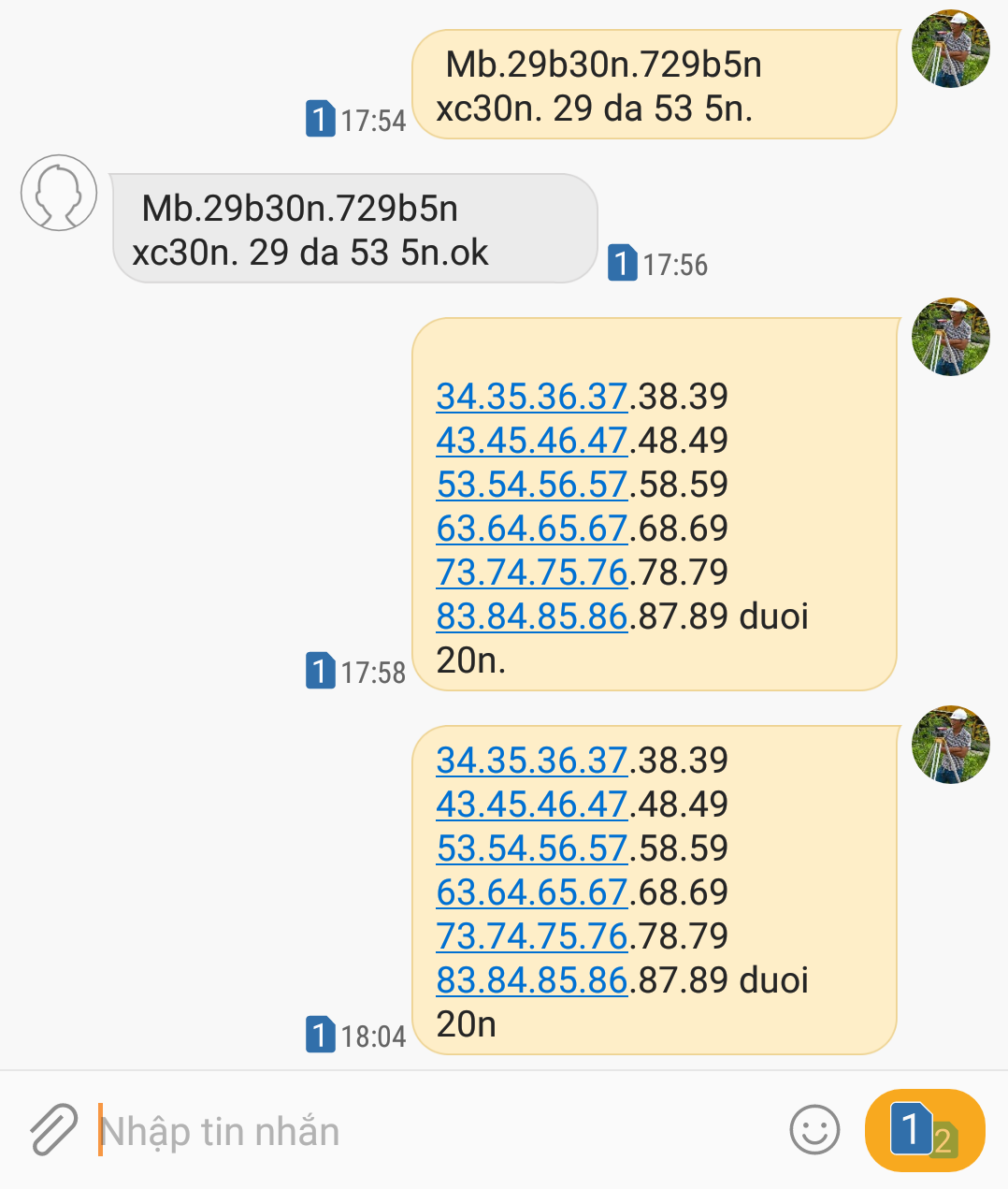Image resolution: width=1008 pixels, height=1189 pixels.
Task: Open the emoji smiley picker
Action: (x=814, y=1130)
